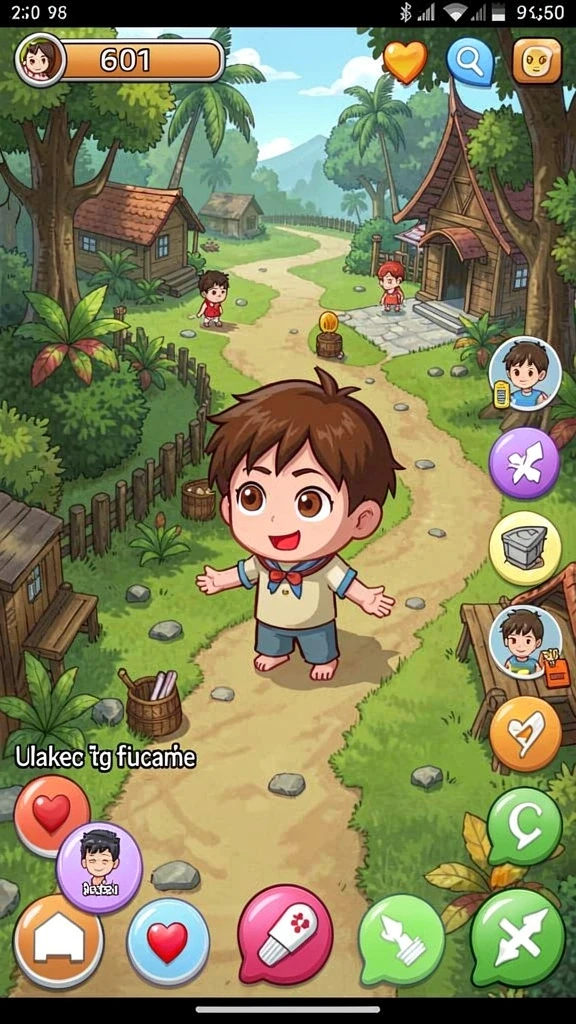
Task: Open the yellow stone crate button
Action: click(x=525, y=547)
